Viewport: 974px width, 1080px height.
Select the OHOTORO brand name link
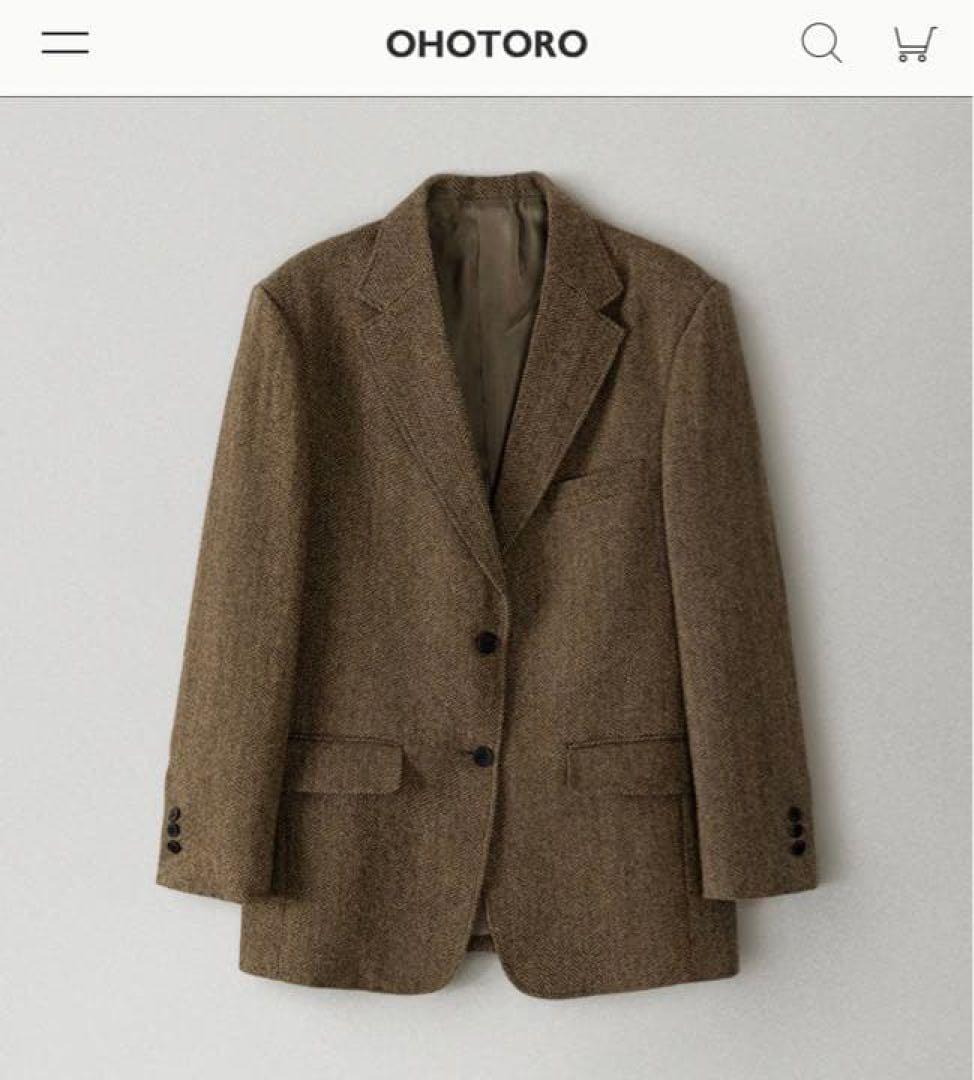(487, 43)
